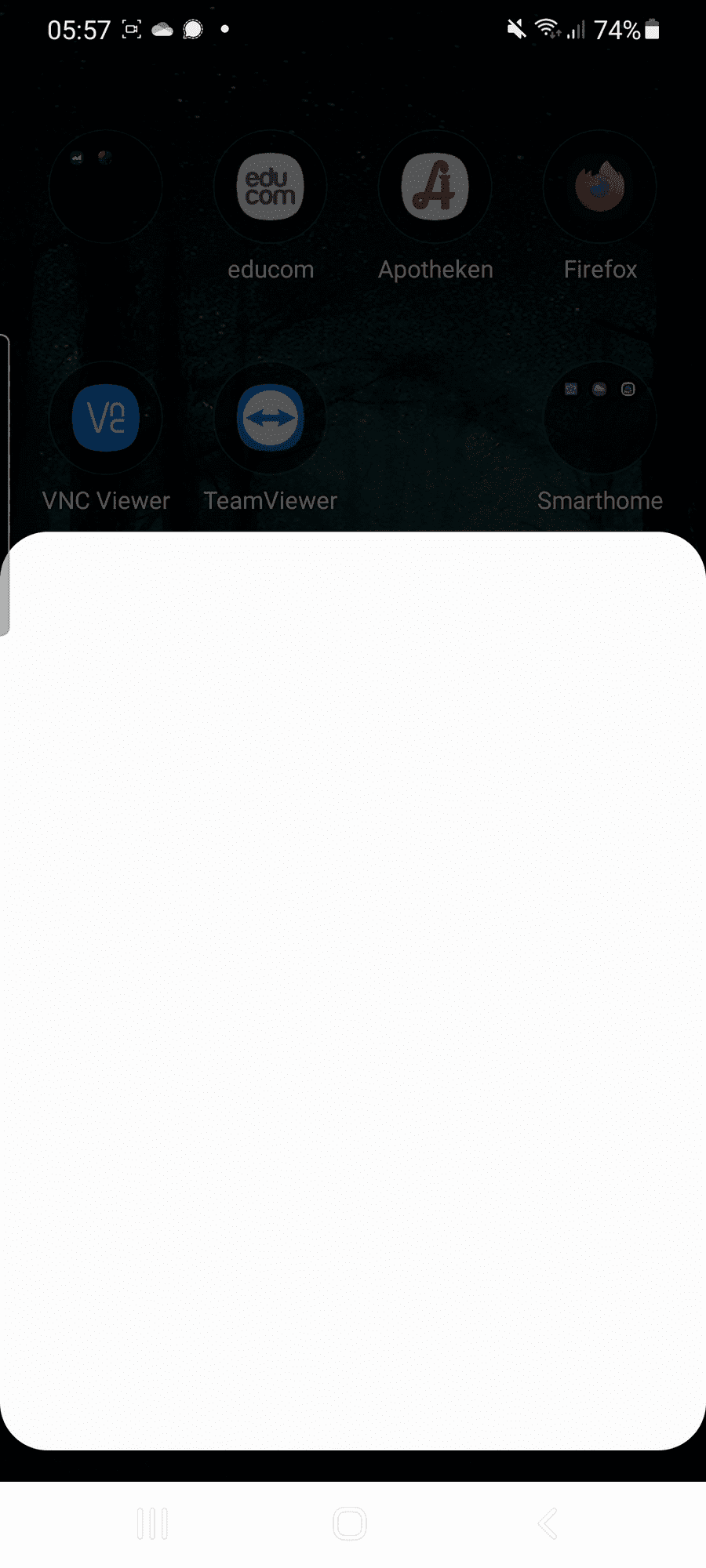This screenshot has width=706, height=1568.
Task: Open the TeamViewer app
Action: (x=271, y=418)
